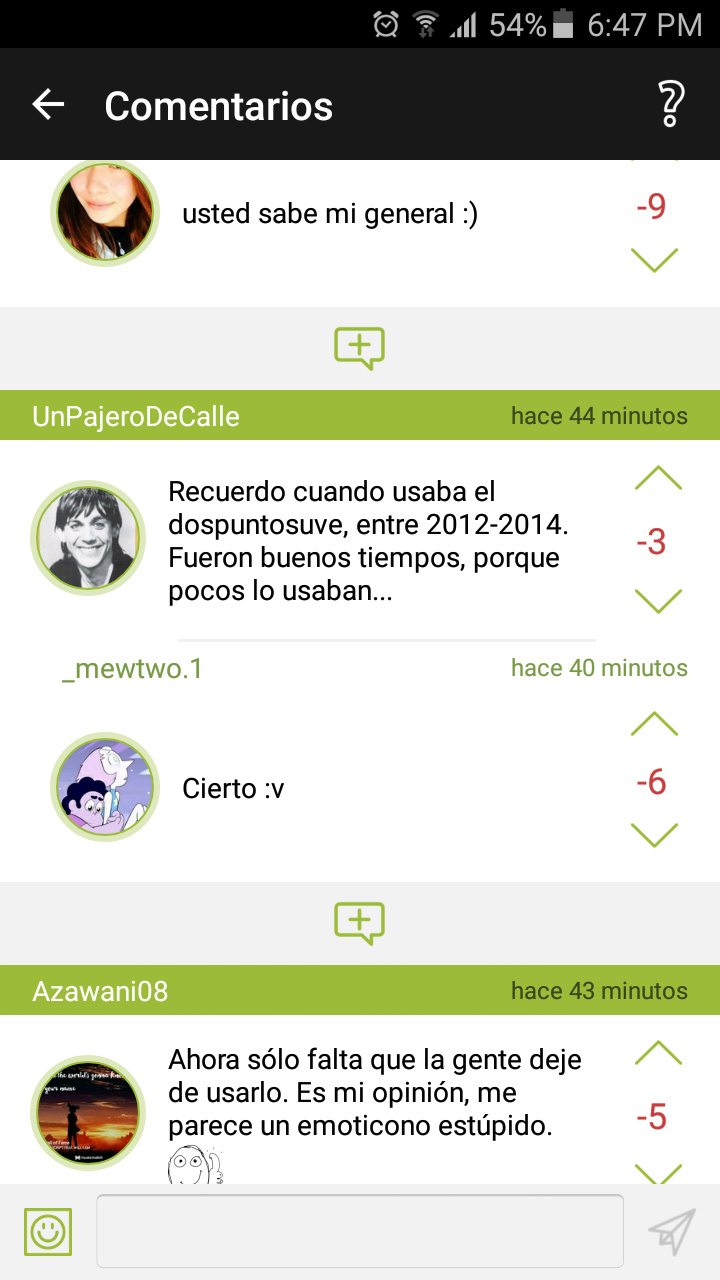Upvote UnPajeroDeCalle's comment
The height and width of the screenshot is (1280, 720).
click(x=658, y=479)
